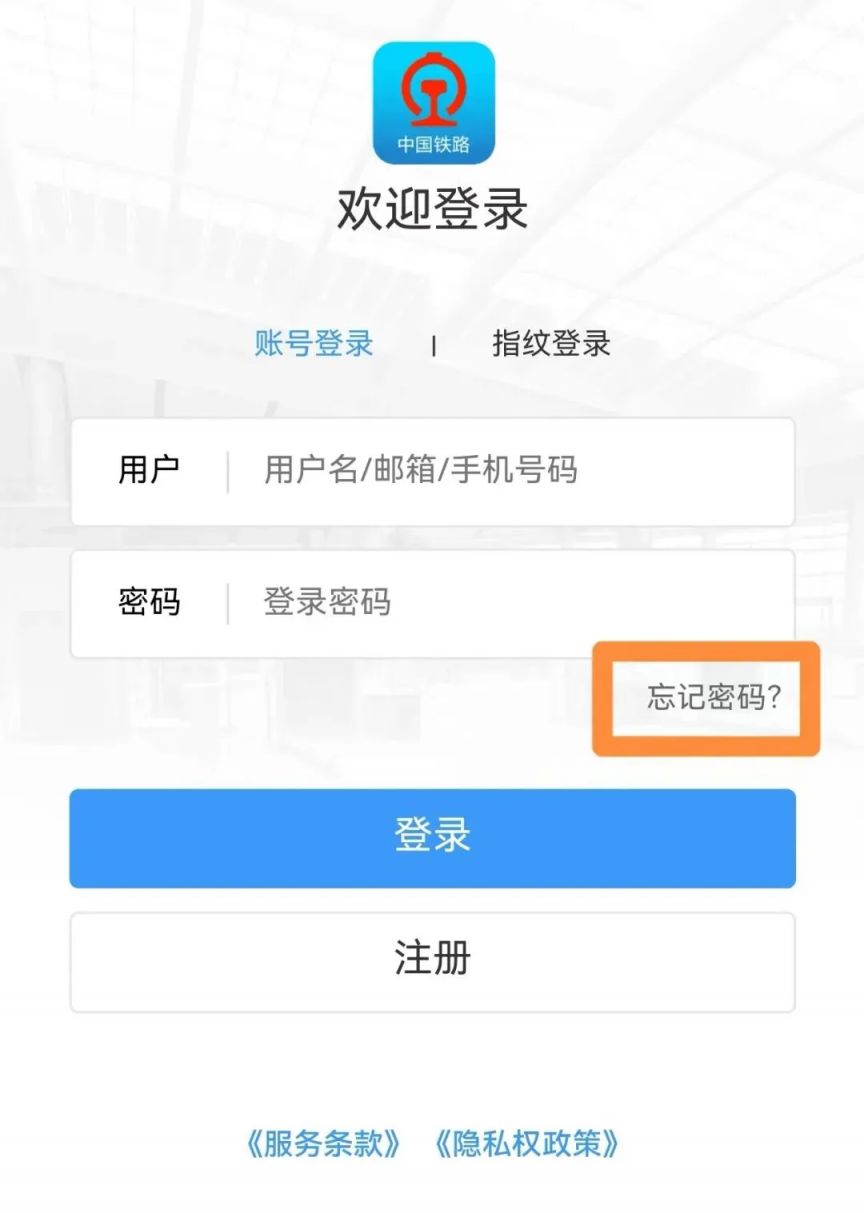864x1213 pixels.
Task: Open 《服务条款》 link
Action: [x=324, y=1143]
